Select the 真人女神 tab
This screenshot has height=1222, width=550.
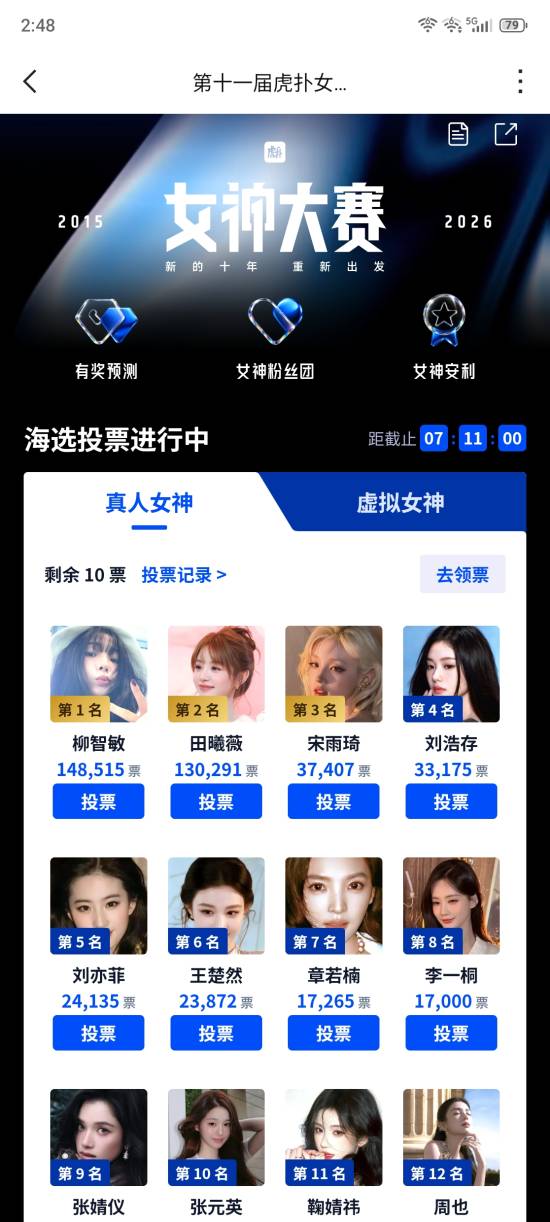pyautogui.click(x=149, y=503)
